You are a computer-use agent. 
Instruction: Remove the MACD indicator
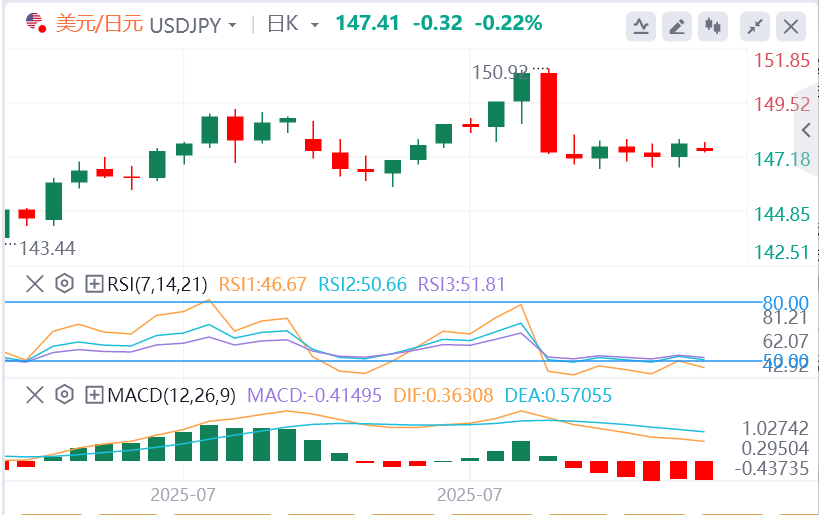(35, 395)
